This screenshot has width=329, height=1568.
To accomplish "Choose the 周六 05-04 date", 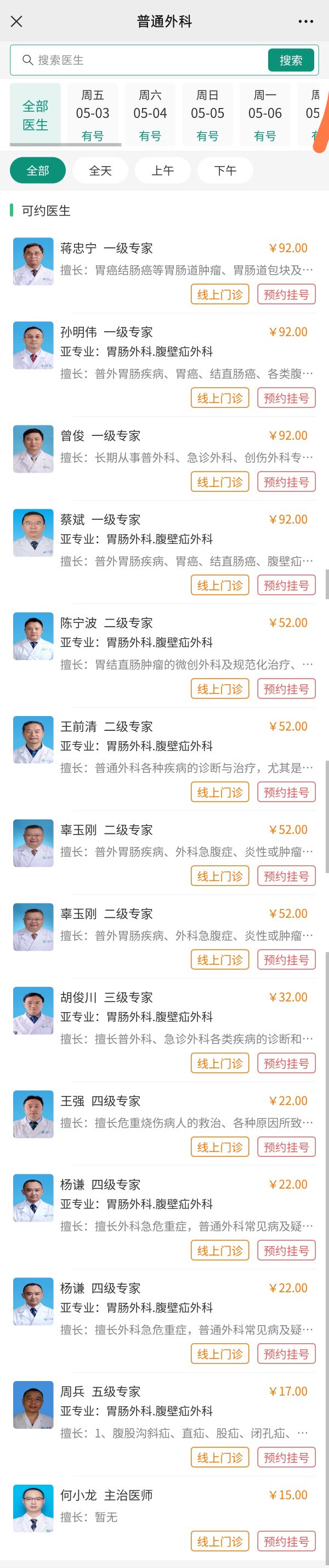I will coord(150,115).
